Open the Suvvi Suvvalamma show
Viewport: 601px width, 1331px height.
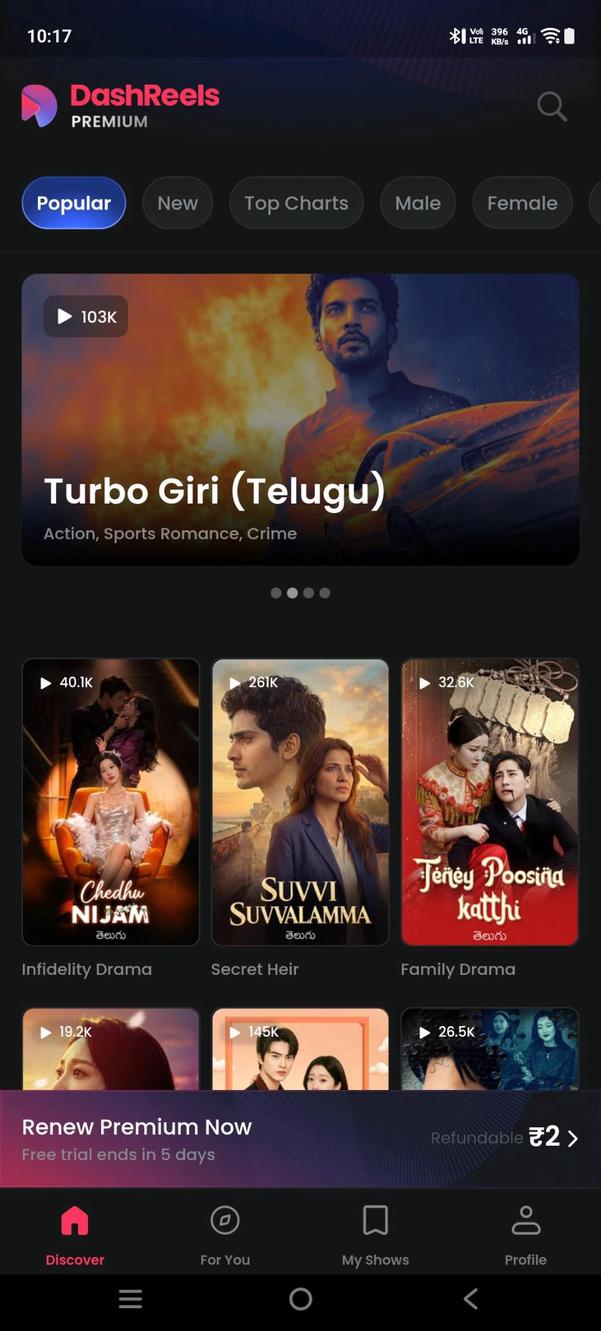tap(300, 802)
